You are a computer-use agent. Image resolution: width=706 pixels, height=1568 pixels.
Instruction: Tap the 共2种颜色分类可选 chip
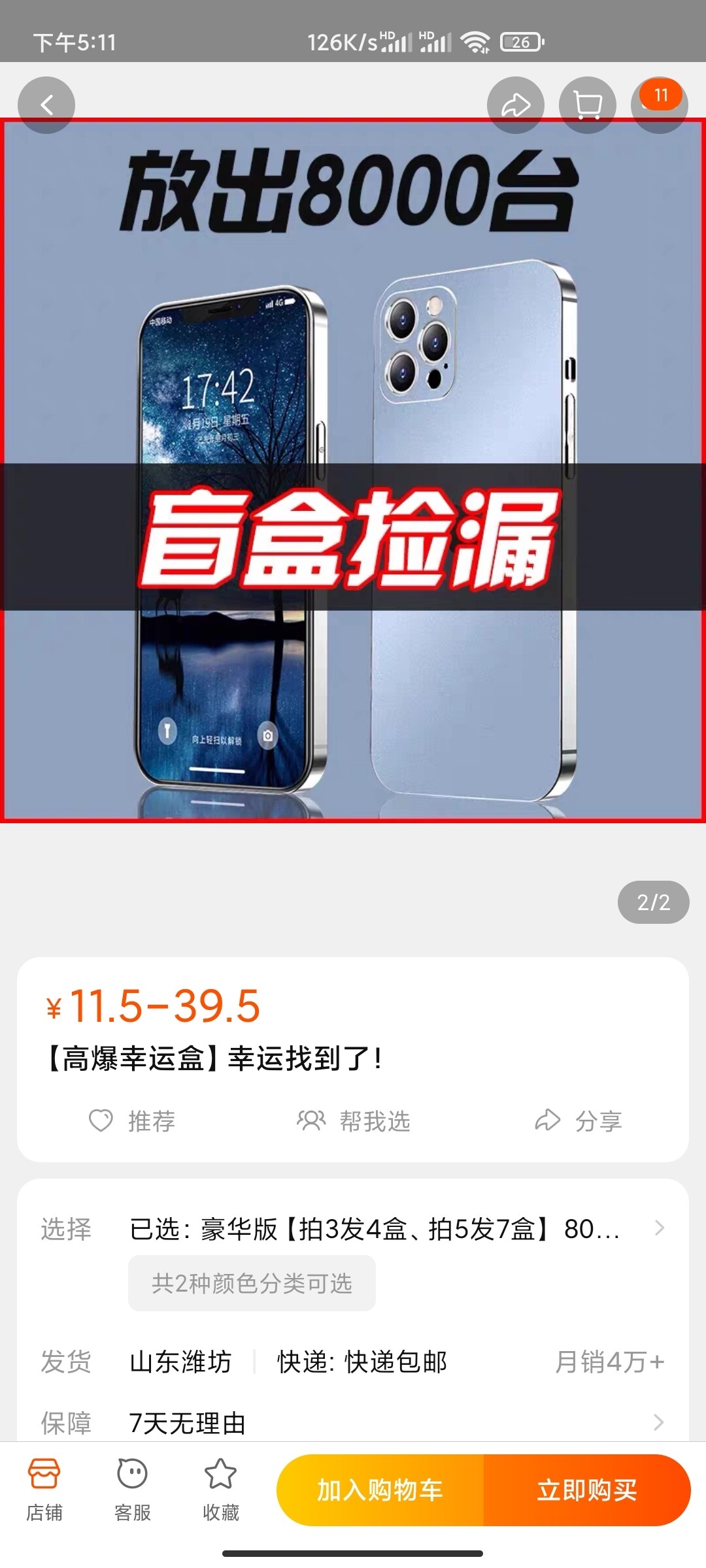click(x=252, y=1283)
